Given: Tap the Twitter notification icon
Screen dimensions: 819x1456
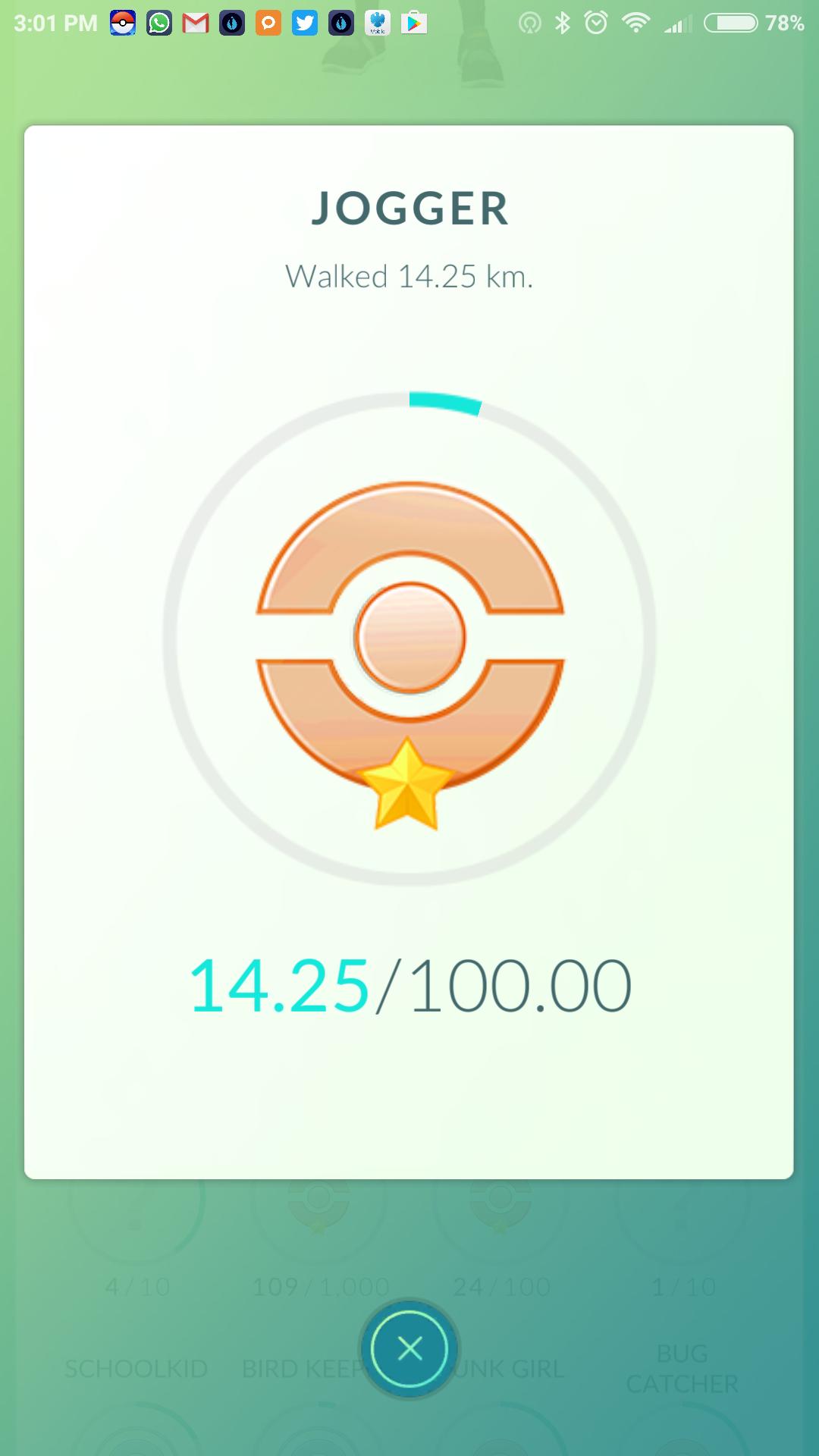Looking at the screenshot, I should click(305, 23).
